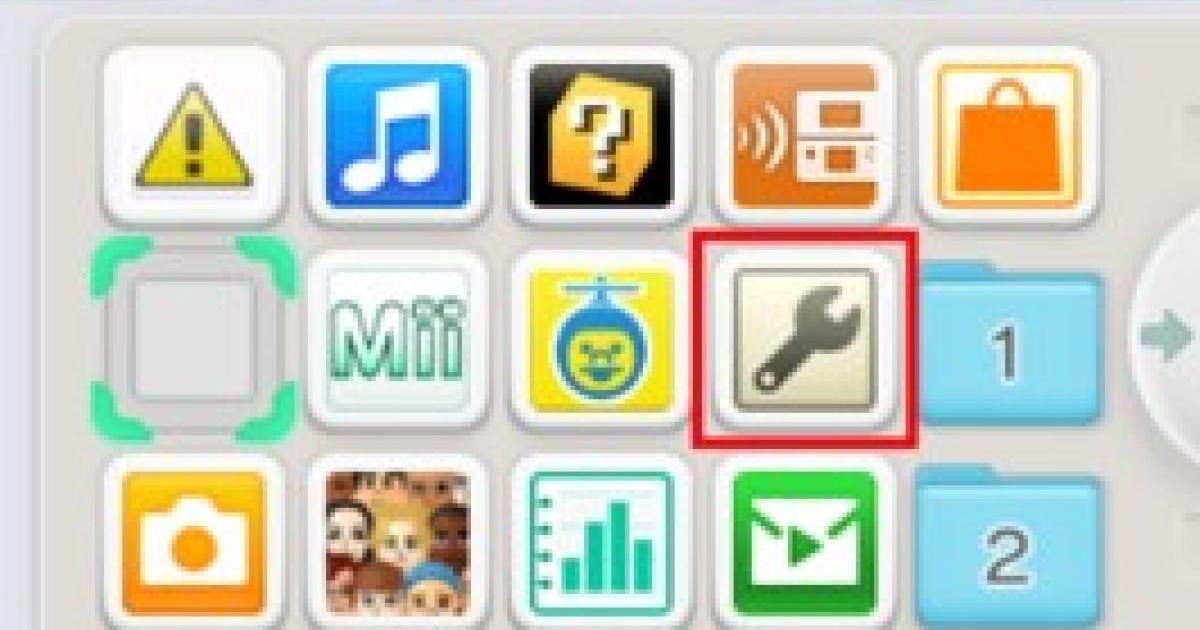Open the question mark block app
Image resolution: width=1200 pixels, height=630 pixels.
601,136
